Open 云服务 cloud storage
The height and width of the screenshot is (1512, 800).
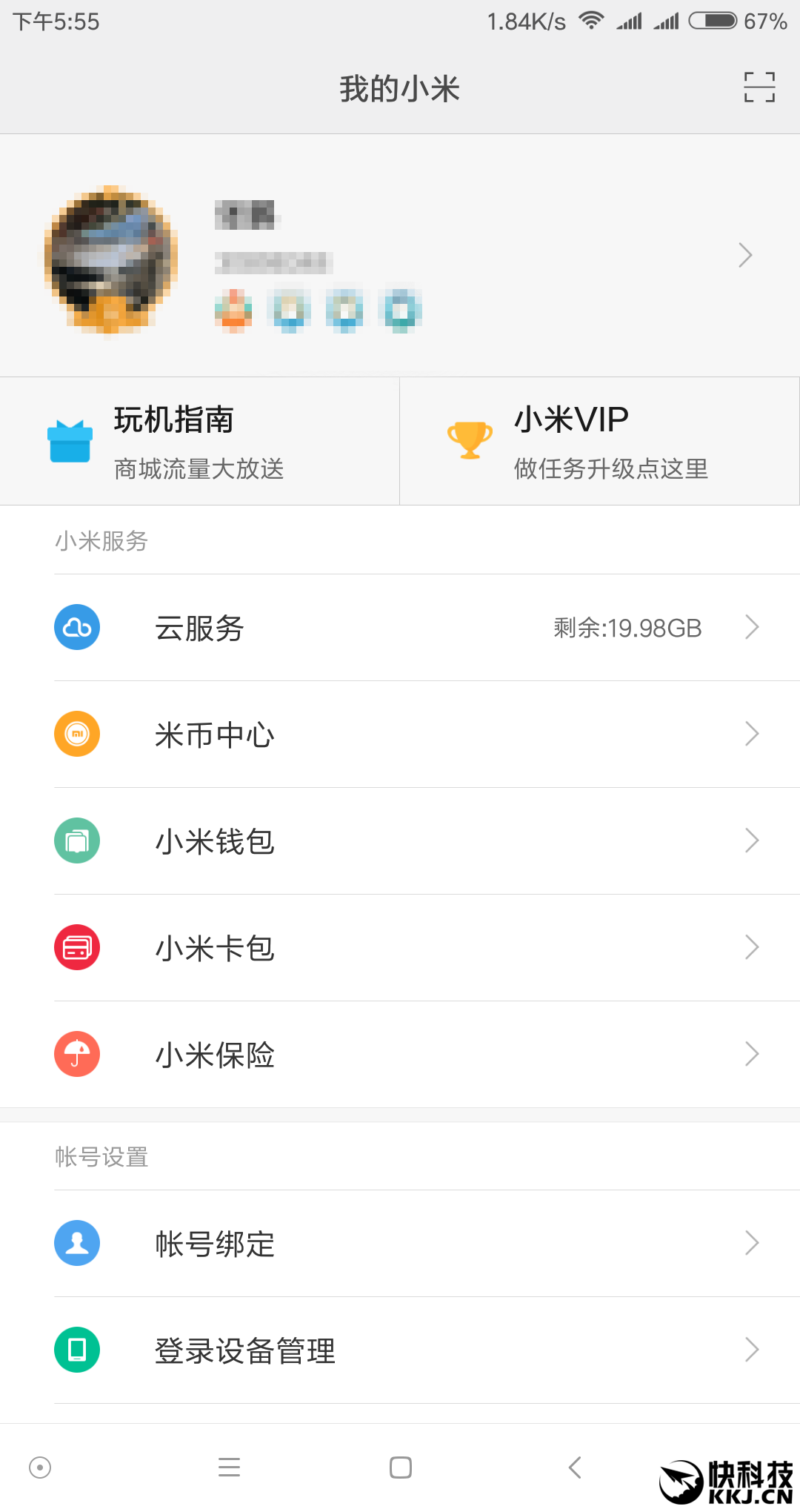coord(400,628)
